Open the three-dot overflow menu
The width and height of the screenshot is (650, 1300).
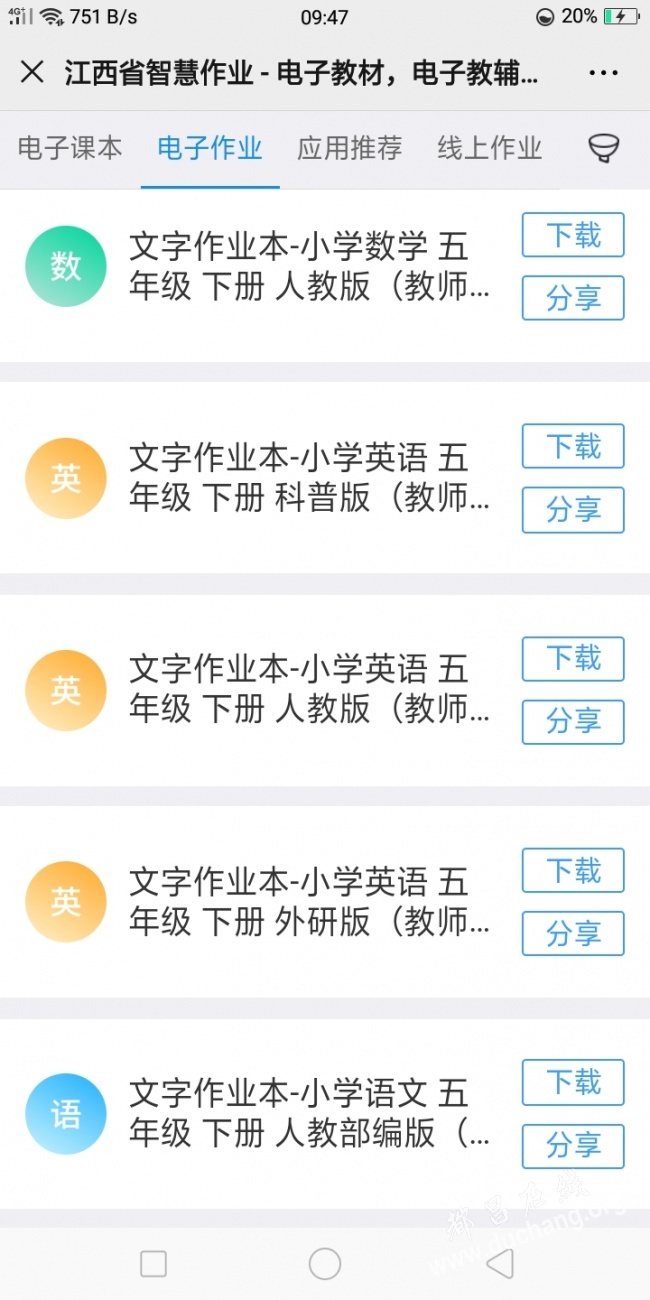click(604, 73)
